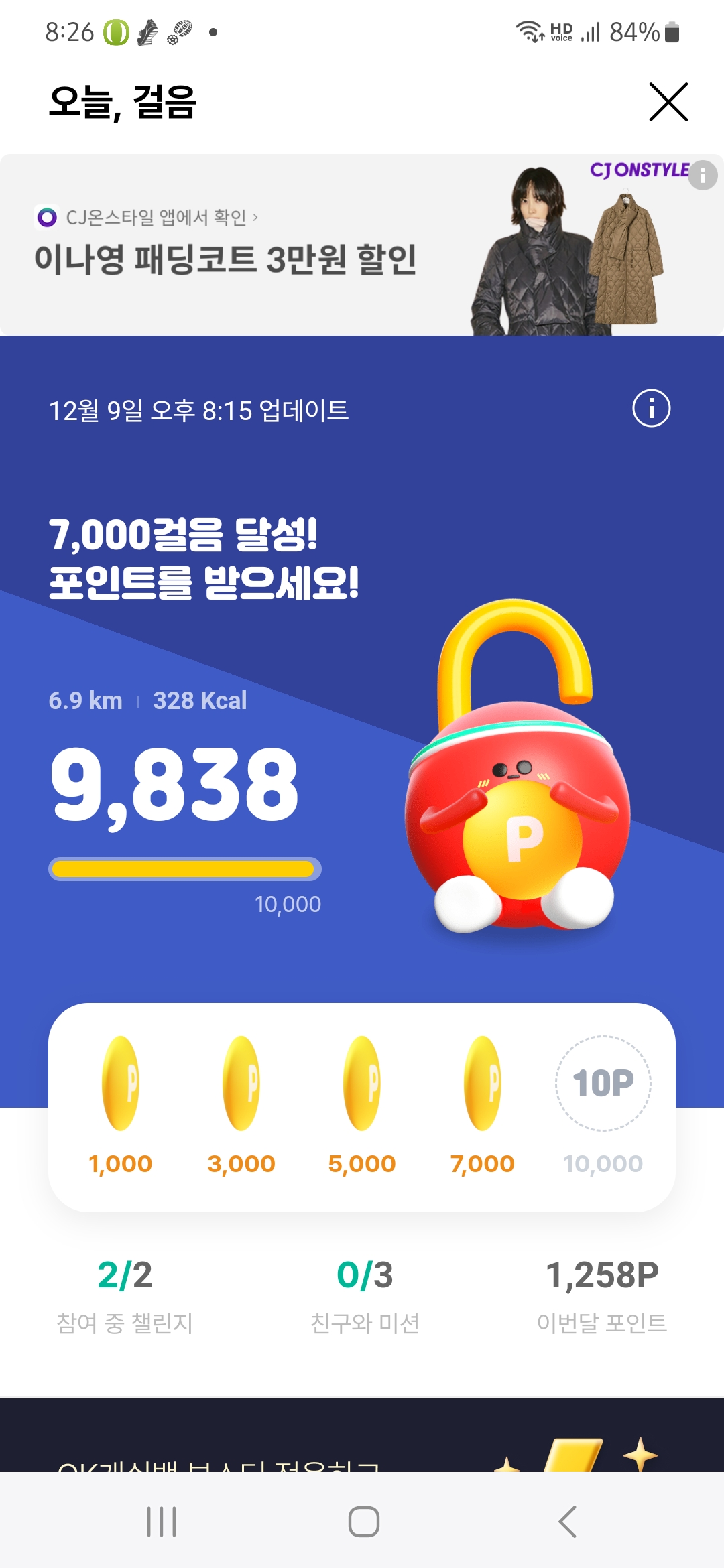The height and width of the screenshot is (1568, 724).
Task: Tap the 10P reward for 10,000 steps
Action: [603, 1084]
